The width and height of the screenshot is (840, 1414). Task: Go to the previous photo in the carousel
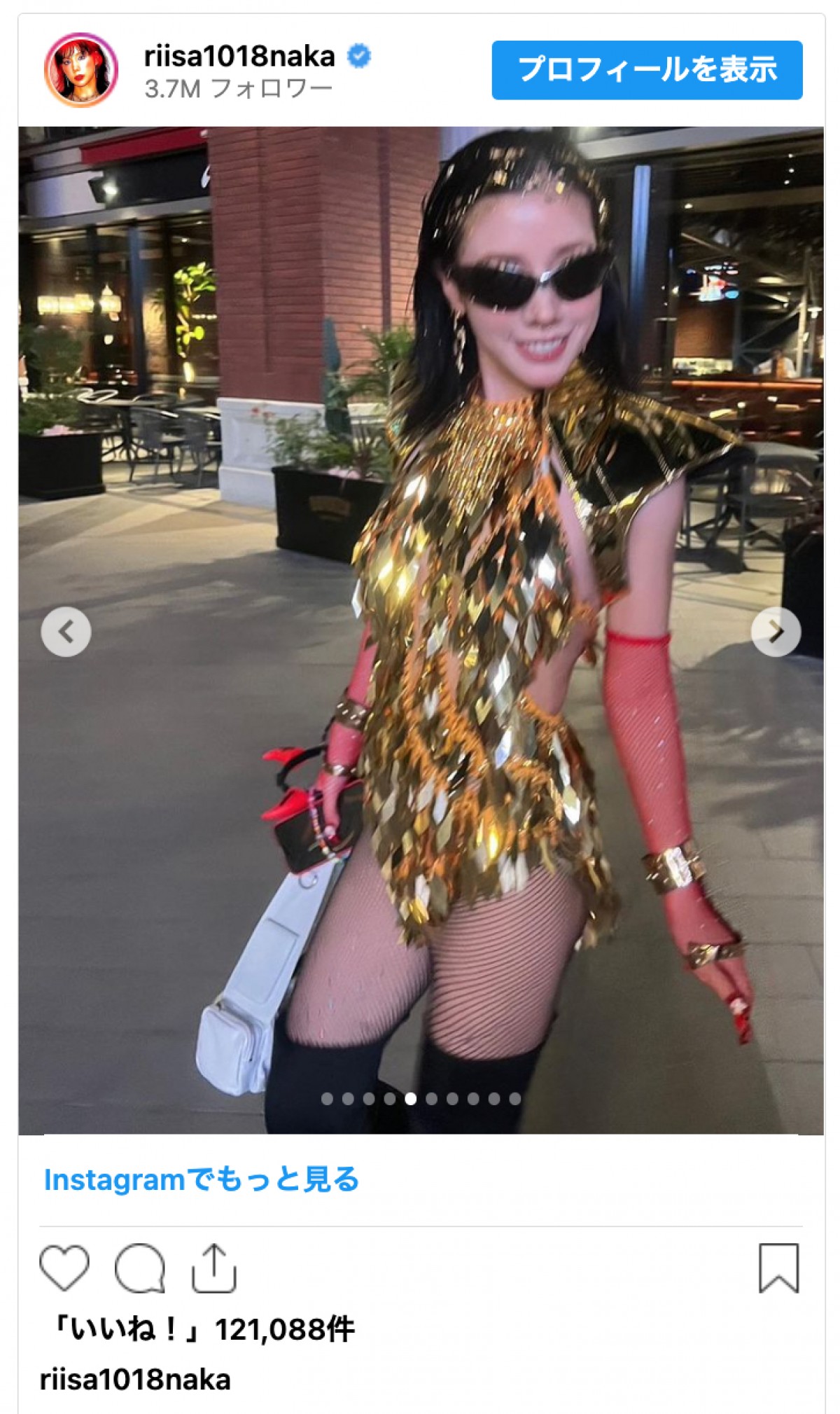point(66,632)
